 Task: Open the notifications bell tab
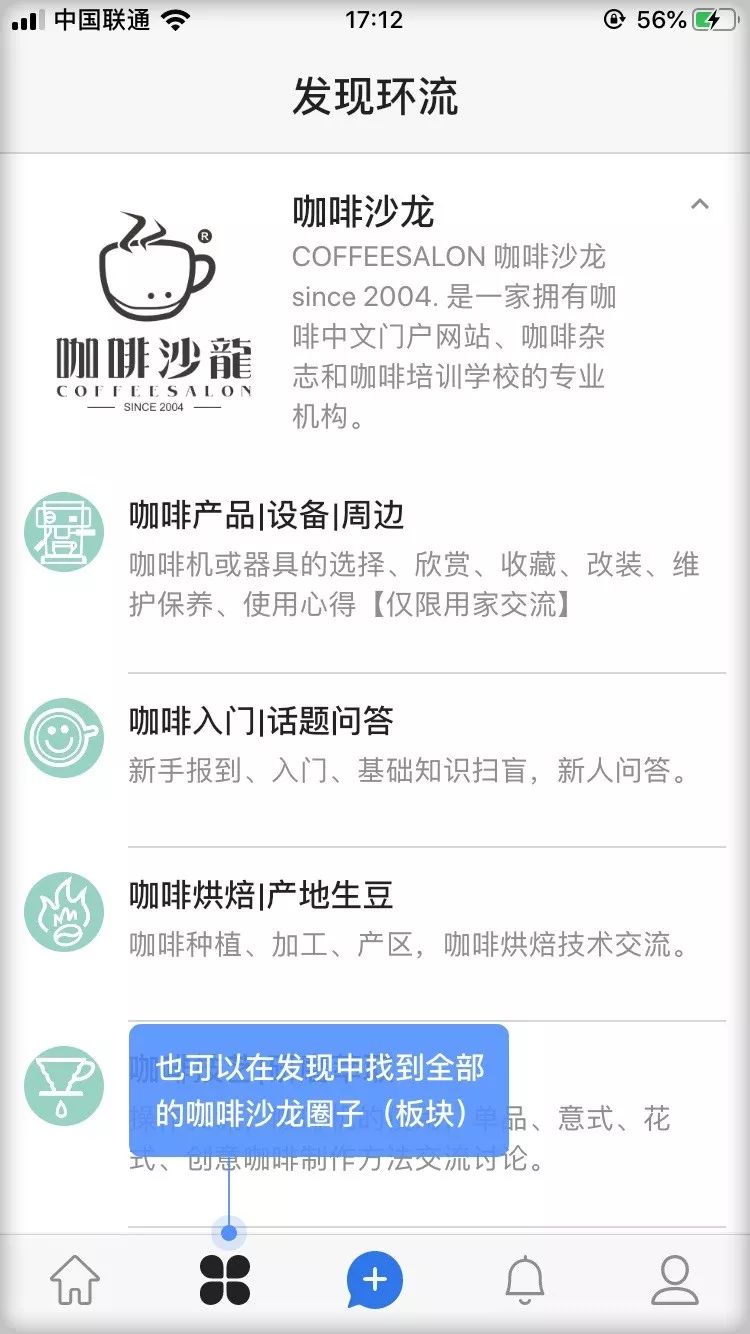pyautogui.click(x=524, y=1280)
